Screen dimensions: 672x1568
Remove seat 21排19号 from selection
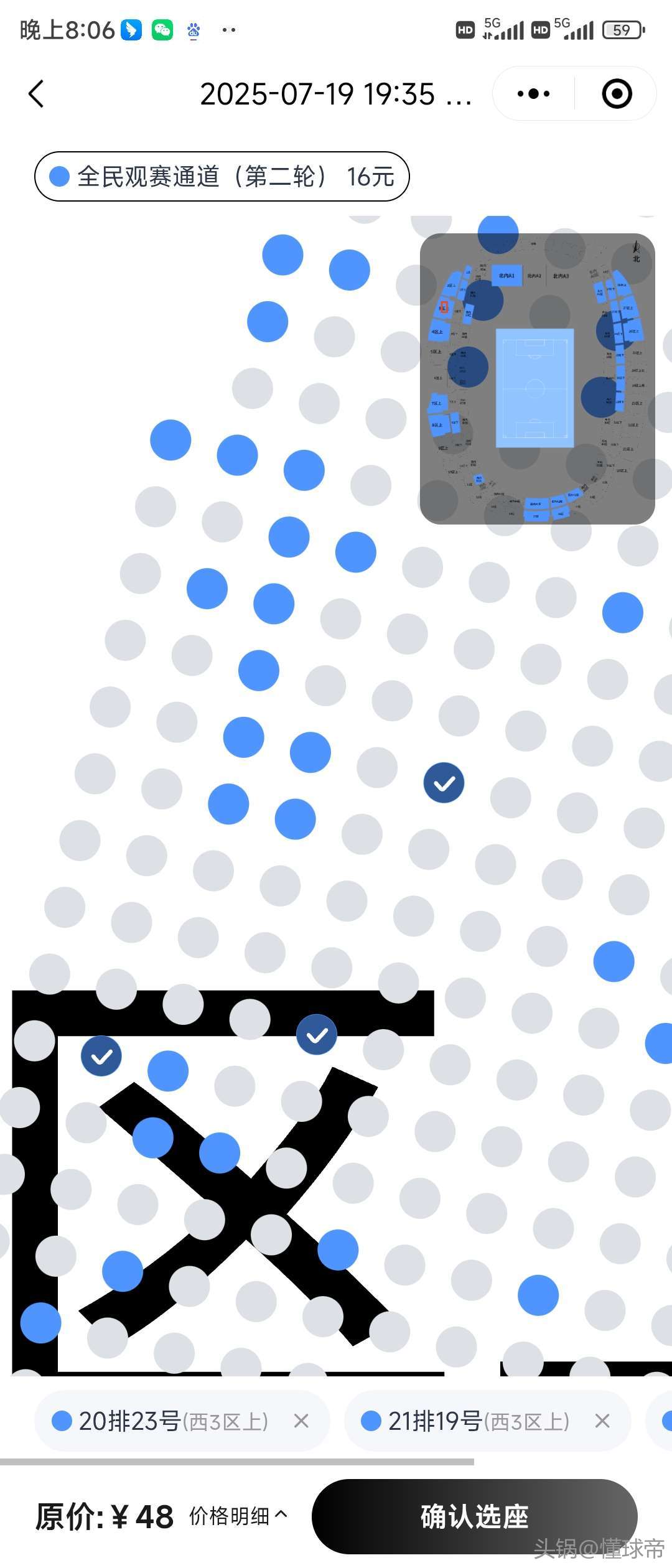(x=602, y=1421)
